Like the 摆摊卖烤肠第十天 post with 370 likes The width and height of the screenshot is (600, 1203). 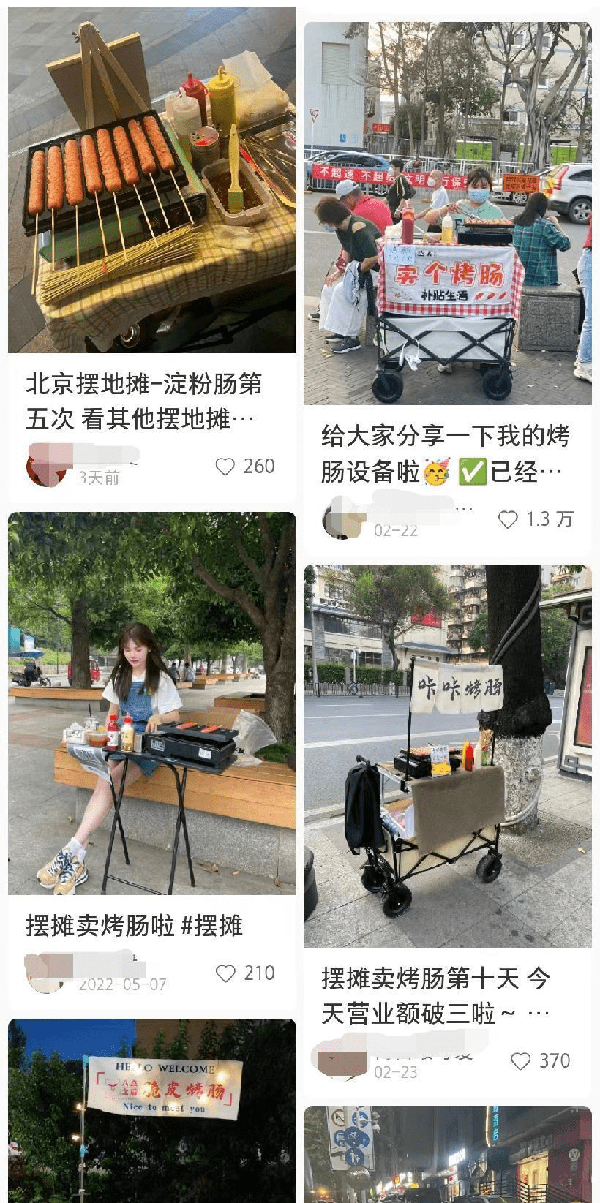520,1061
